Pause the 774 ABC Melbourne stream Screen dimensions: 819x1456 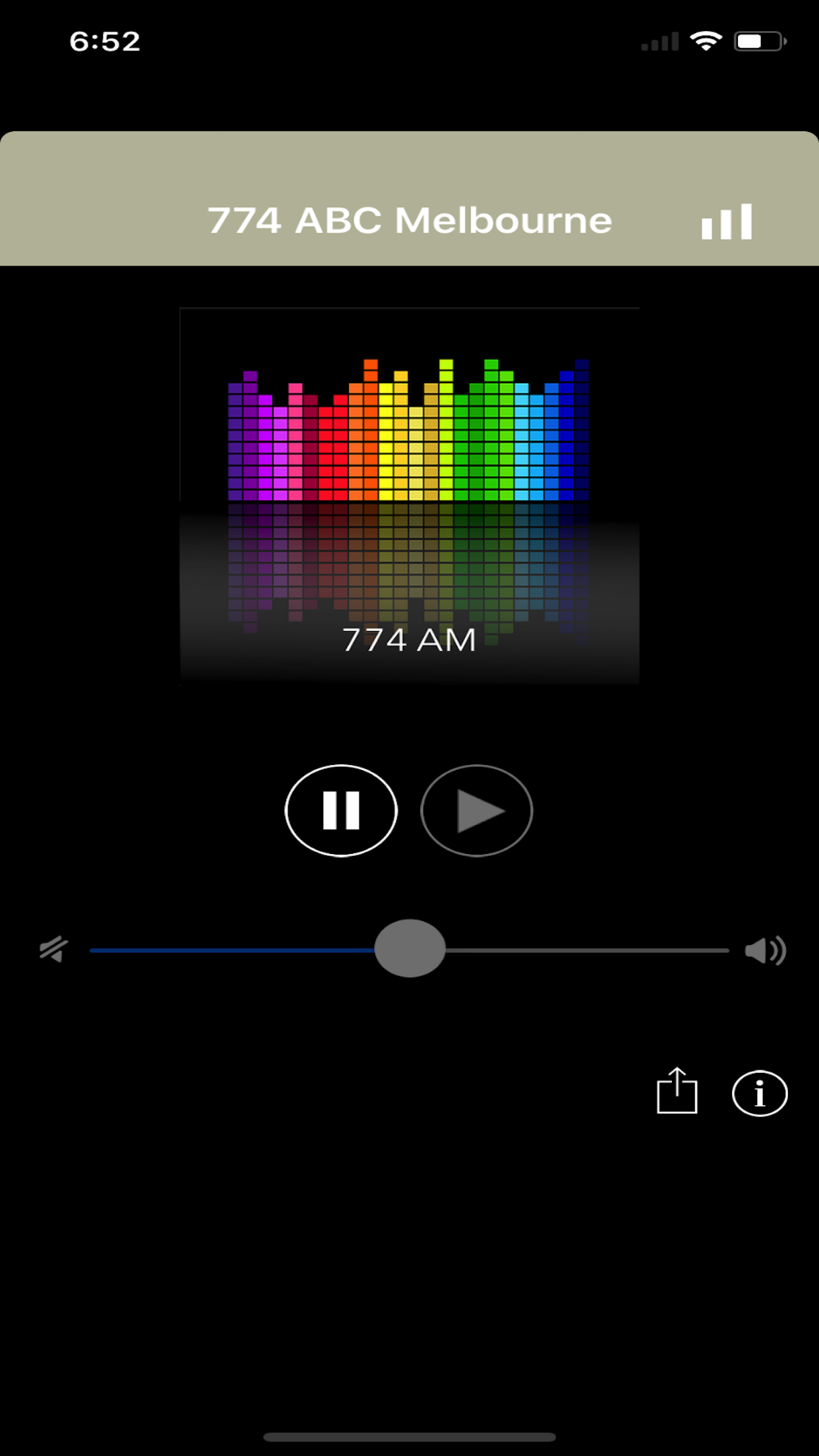point(341,810)
